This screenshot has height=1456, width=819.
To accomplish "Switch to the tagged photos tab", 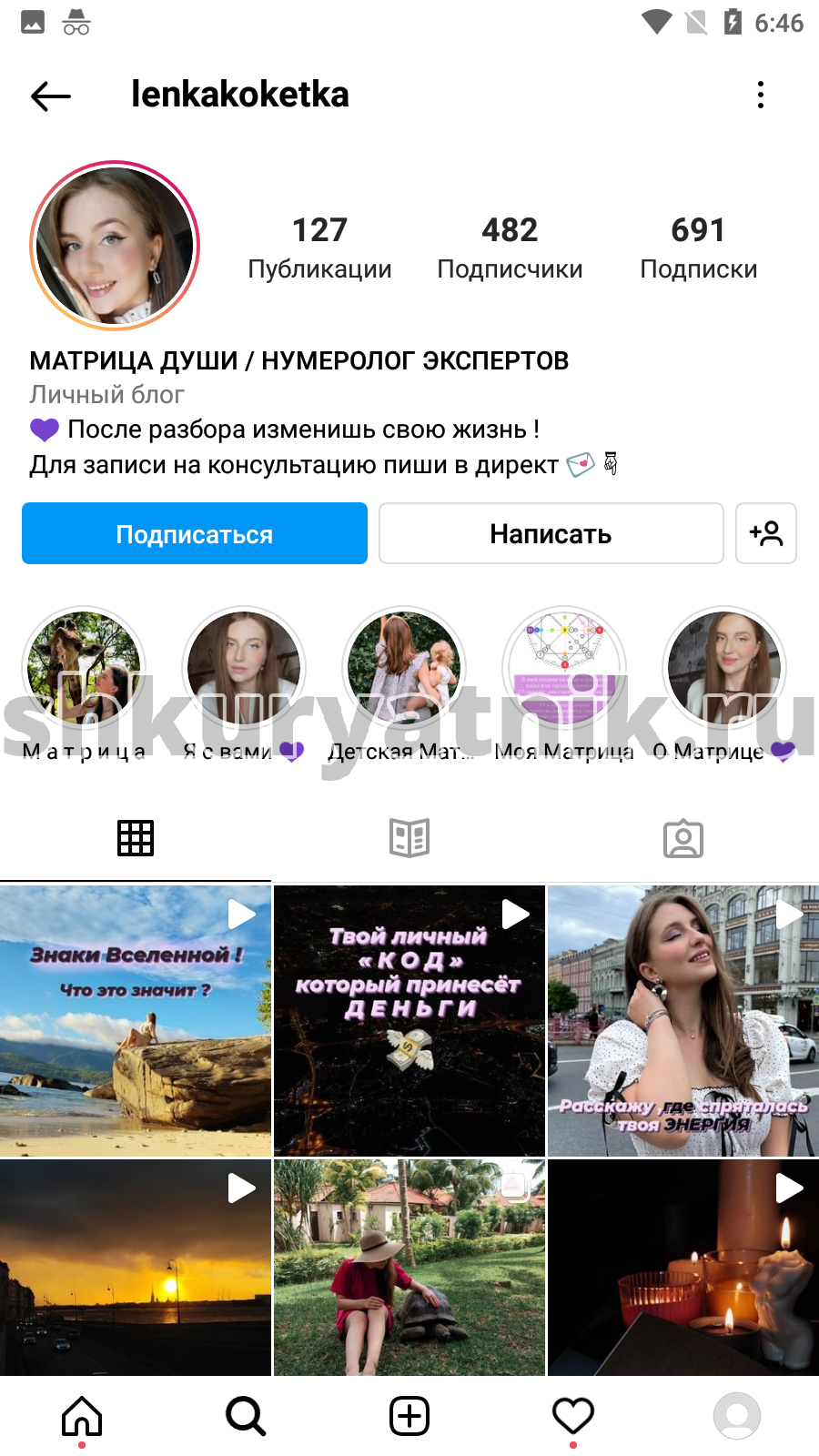I will pos(683,838).
